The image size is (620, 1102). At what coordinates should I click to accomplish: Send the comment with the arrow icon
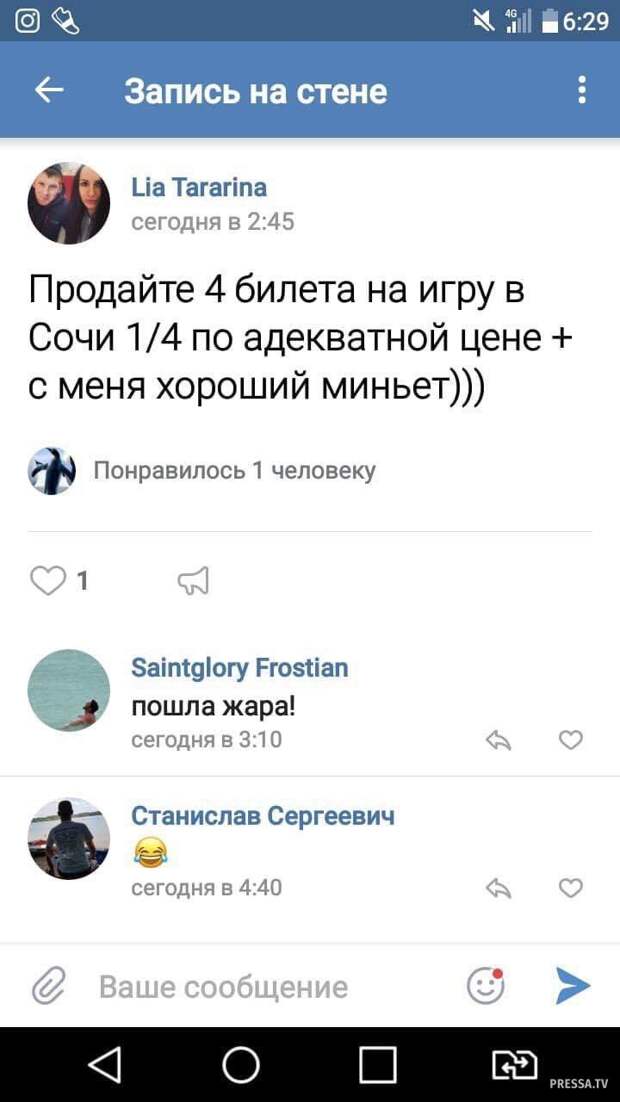[573, 986]
